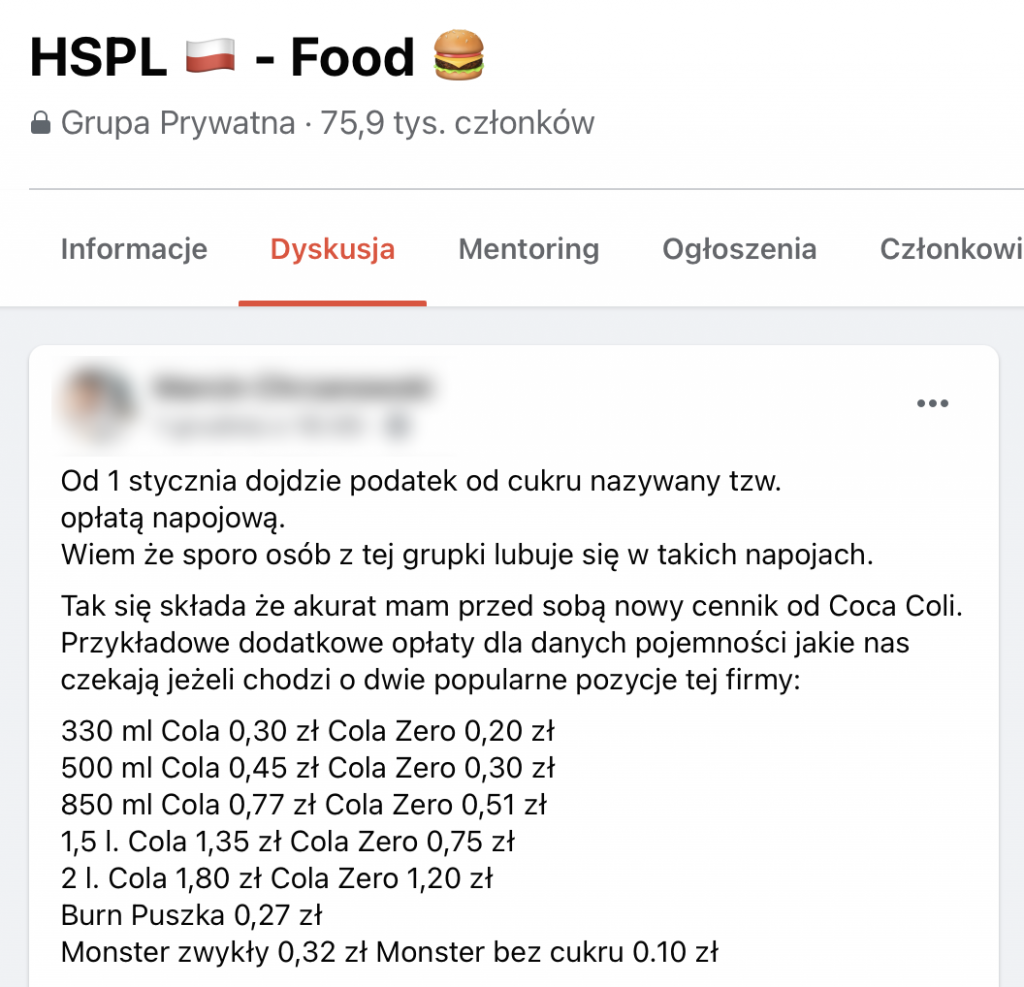The height and width of the screenshot is (987, 1024).
Task: Open the Informacje tab
Action: pyautogui.click(x=134, y=249)
